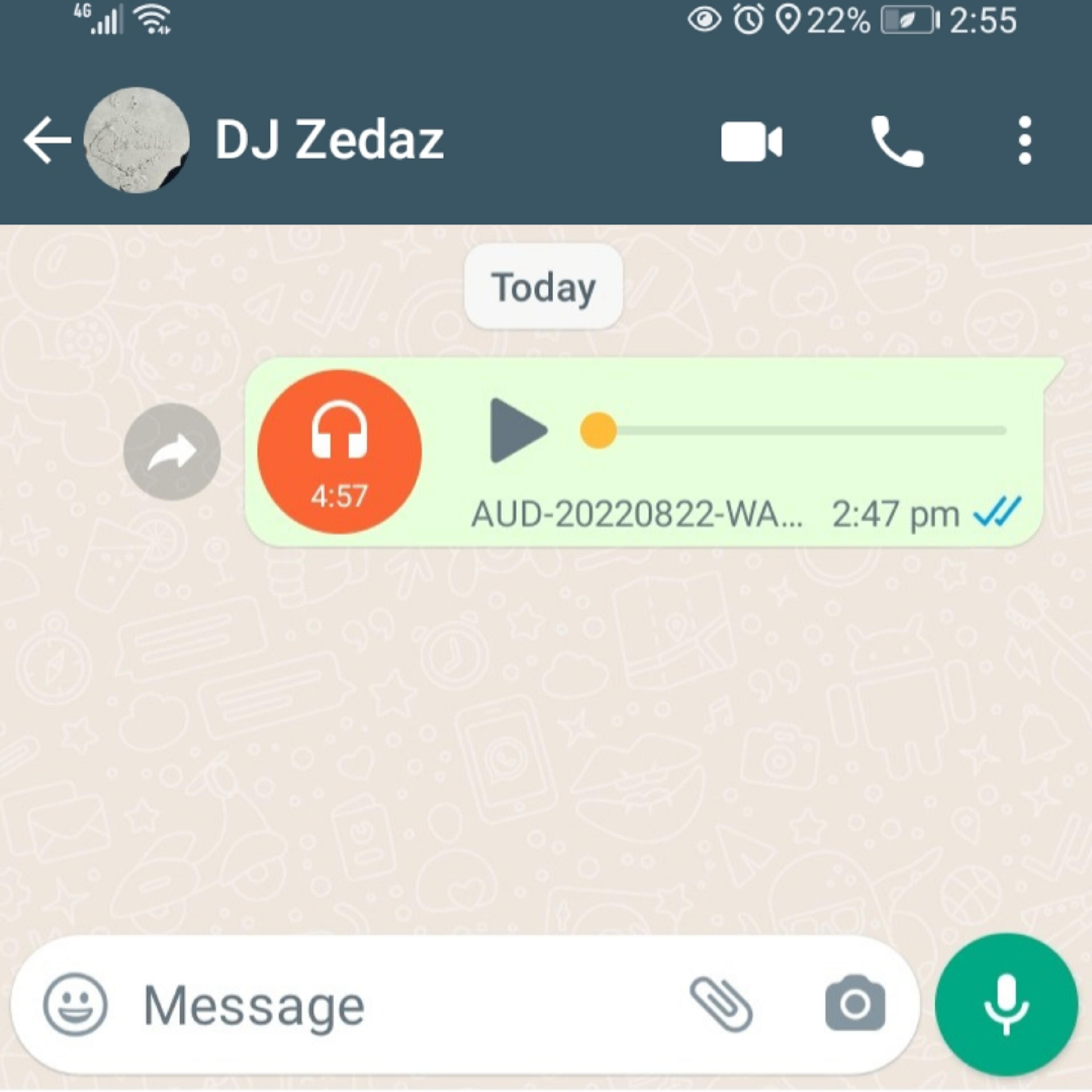Forward the audio message

[x=172, y=452]
